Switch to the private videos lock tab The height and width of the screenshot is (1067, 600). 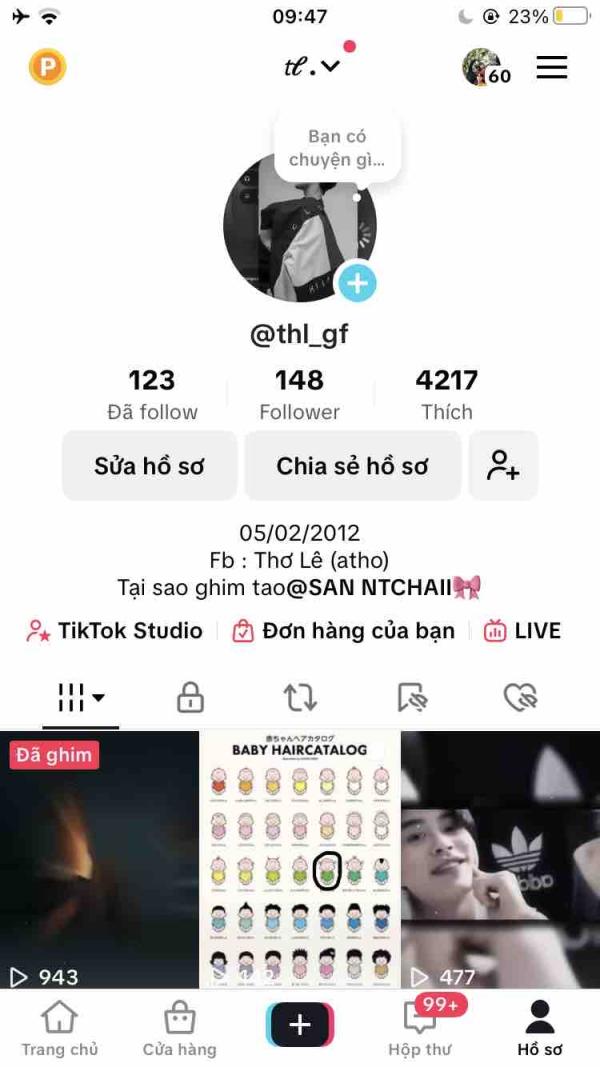click(x=190, y=697)
